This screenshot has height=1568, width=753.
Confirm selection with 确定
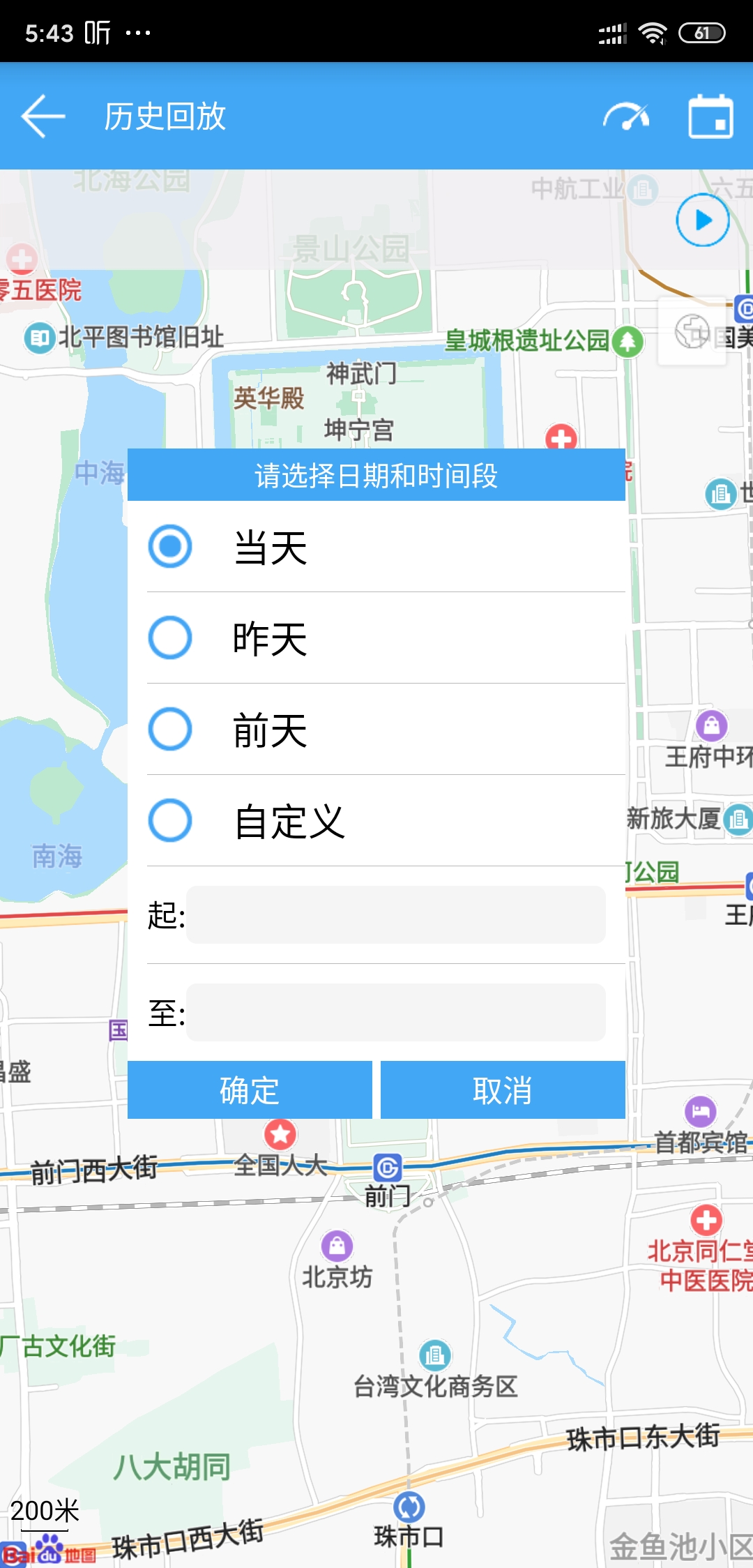pyautogui.click(x=250, y=1090)
